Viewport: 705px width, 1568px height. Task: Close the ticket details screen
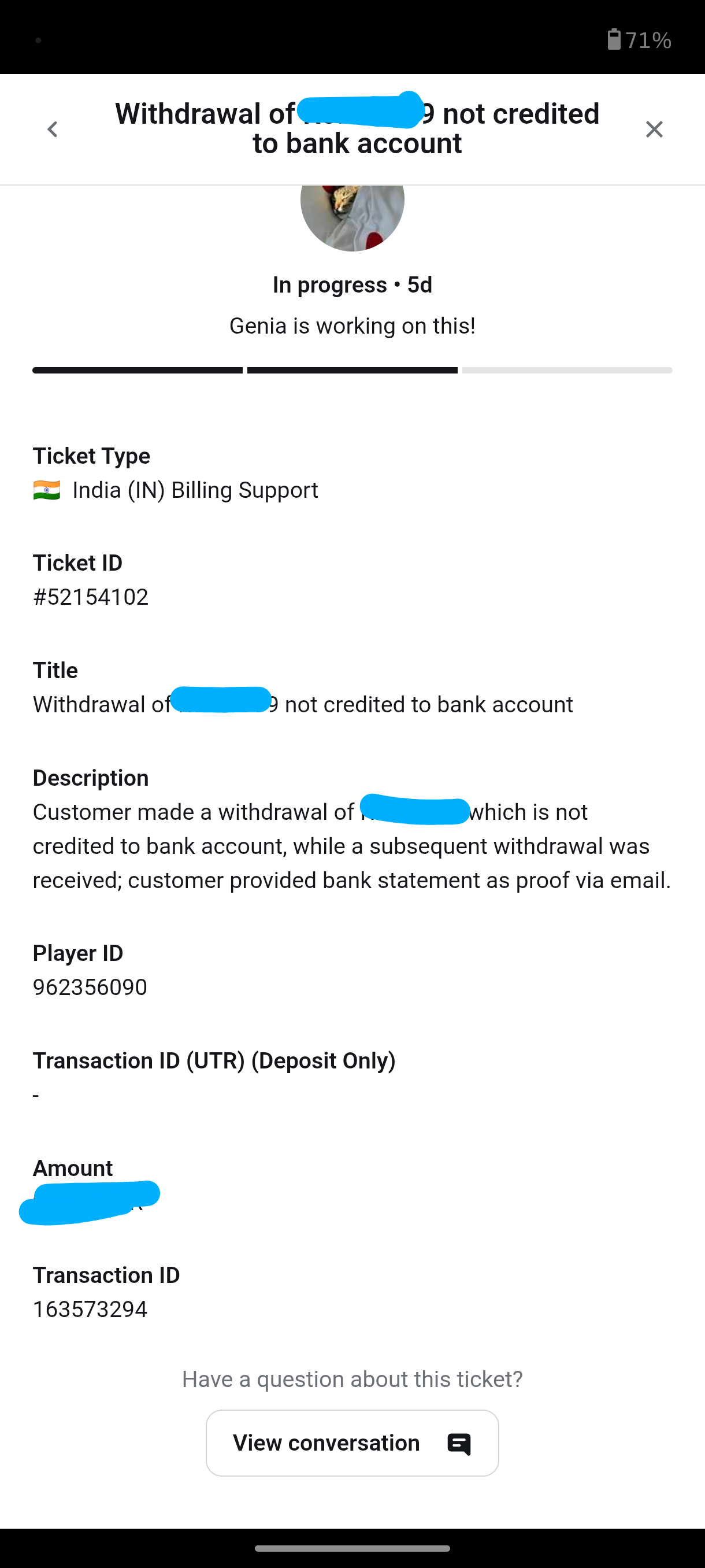click(654, 129)
